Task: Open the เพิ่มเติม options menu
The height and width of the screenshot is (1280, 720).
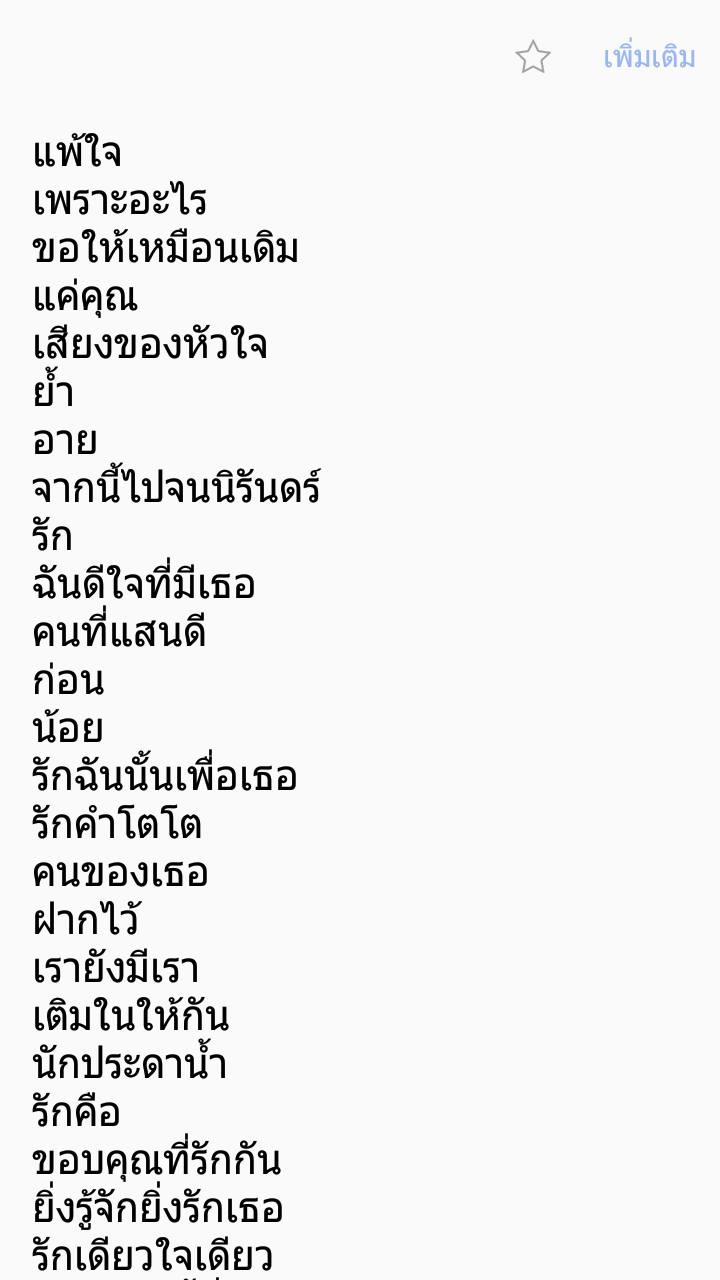Action: 649,57
